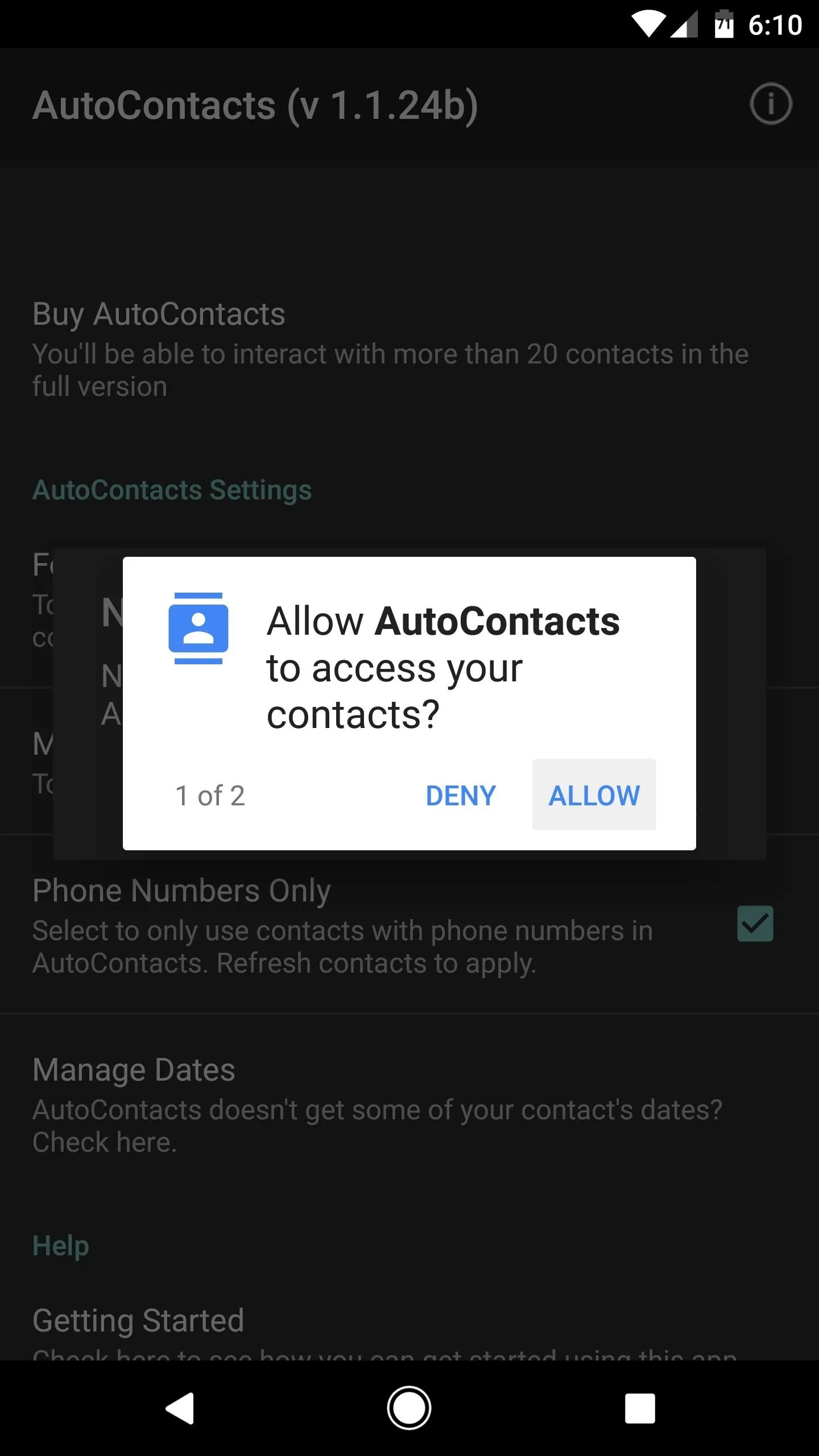Go to the home screen
This screenshot has height=1456, width=819.
point(409,1408)
